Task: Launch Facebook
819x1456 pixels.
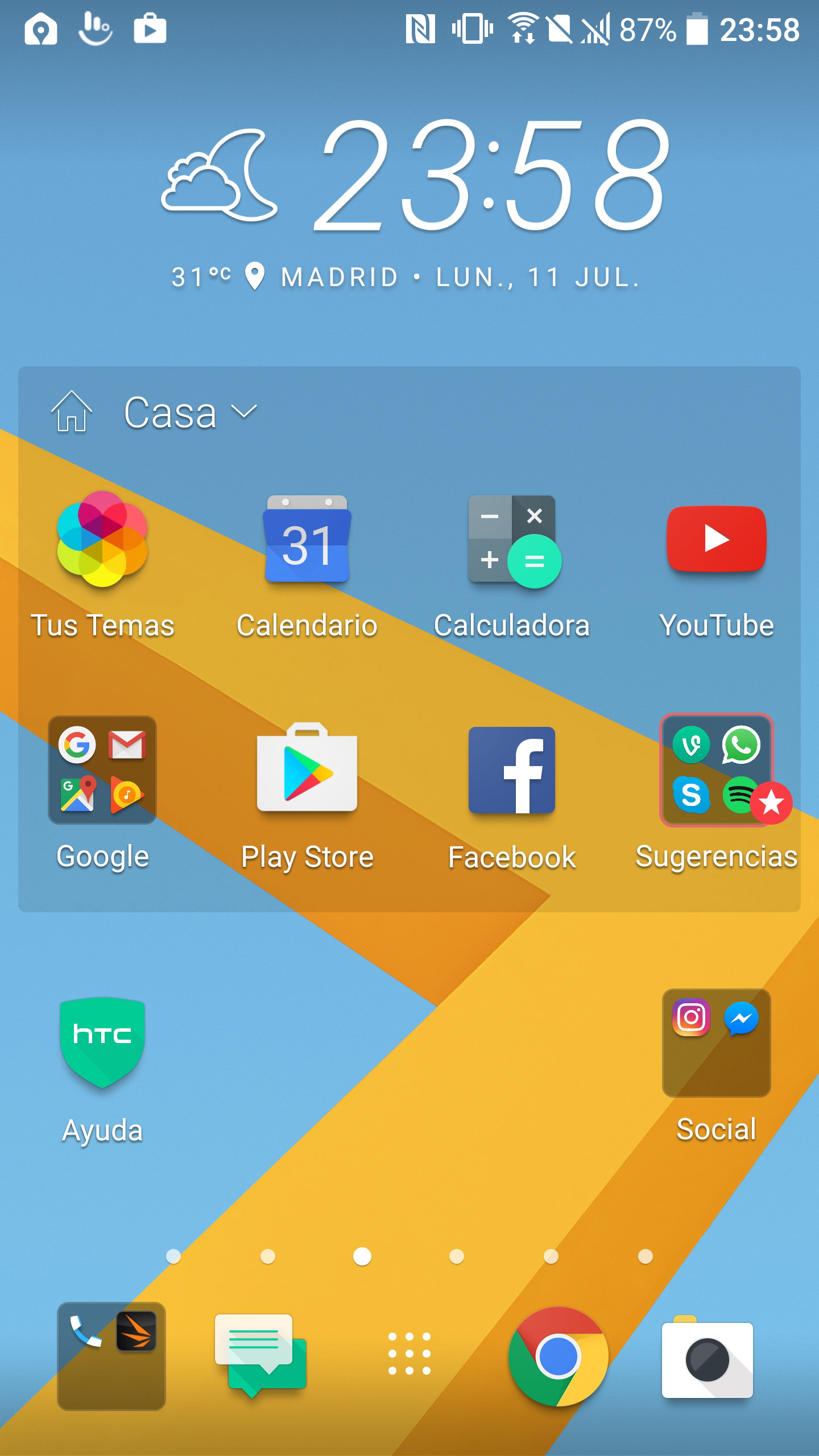Action: (x=512, y=770)
